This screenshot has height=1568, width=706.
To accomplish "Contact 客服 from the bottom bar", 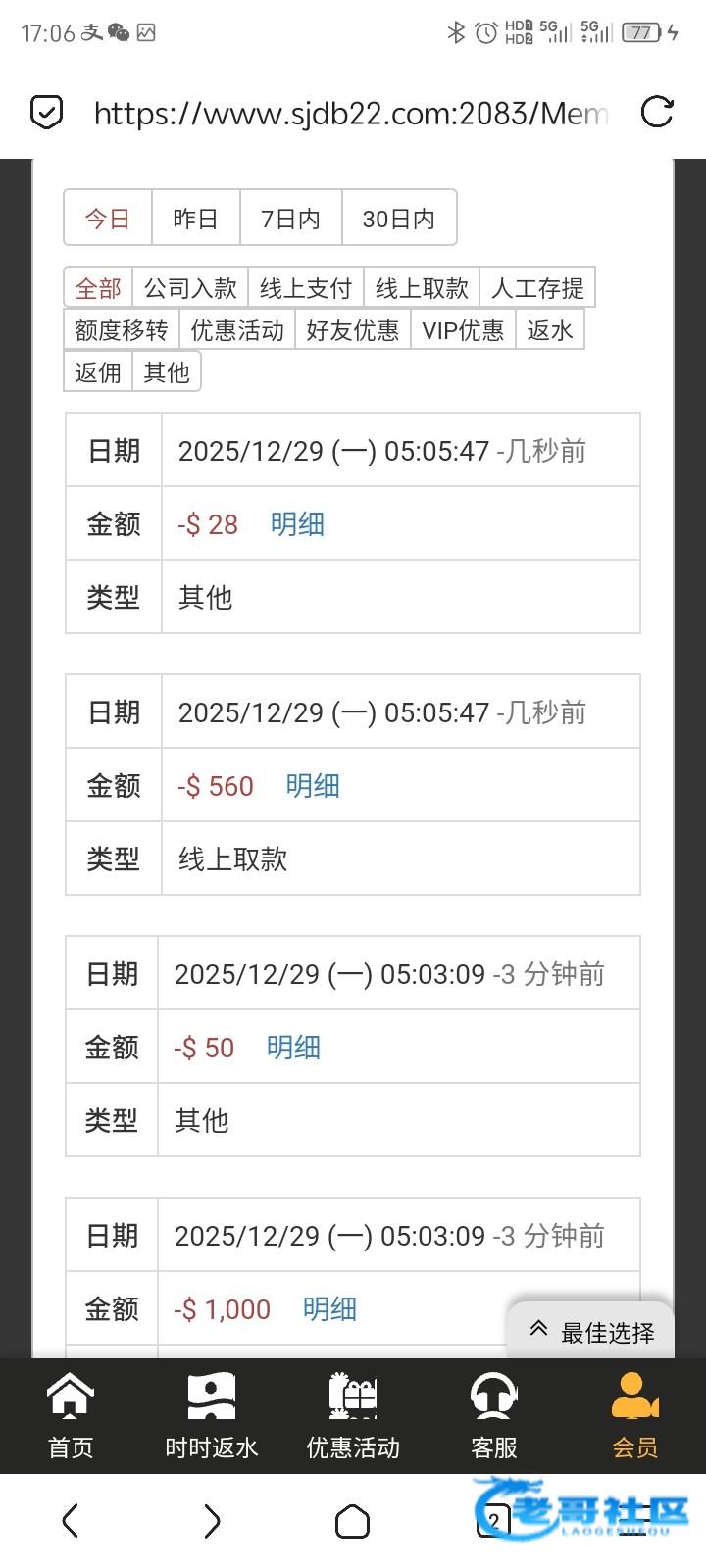I will [494, 1416].
